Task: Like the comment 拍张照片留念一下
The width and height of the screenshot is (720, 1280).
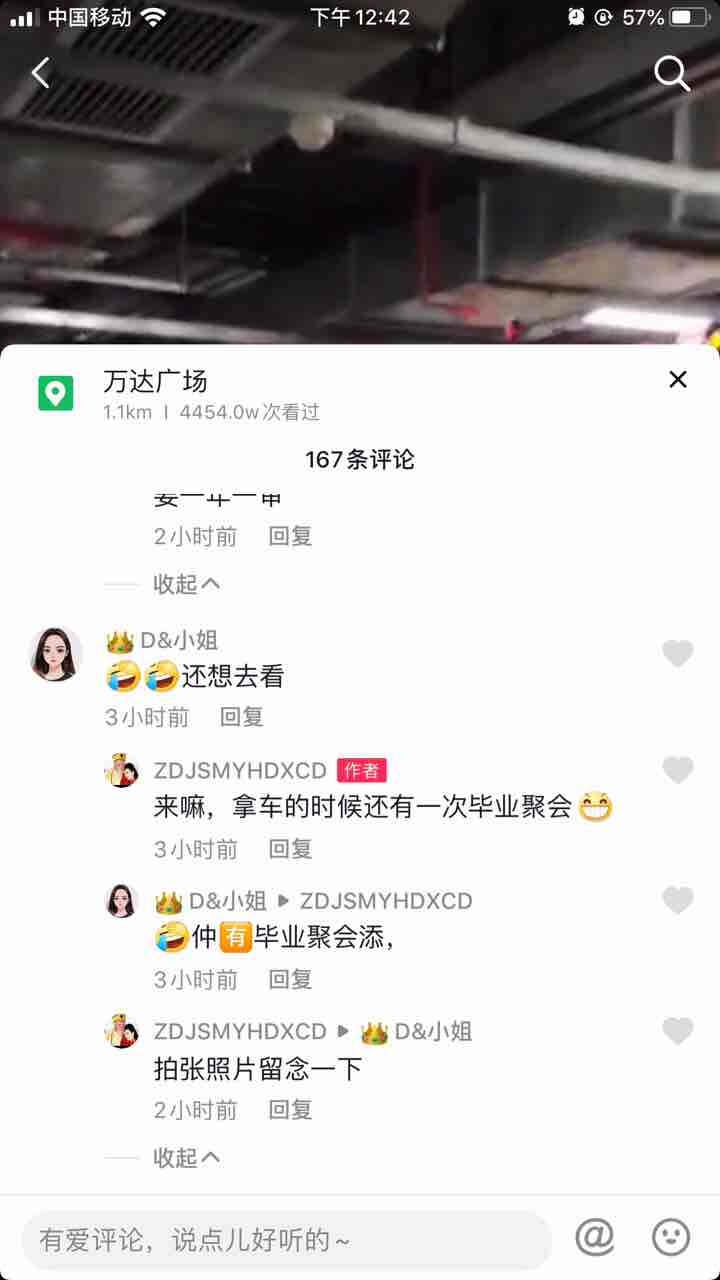Action: (x=678, y=1030)
